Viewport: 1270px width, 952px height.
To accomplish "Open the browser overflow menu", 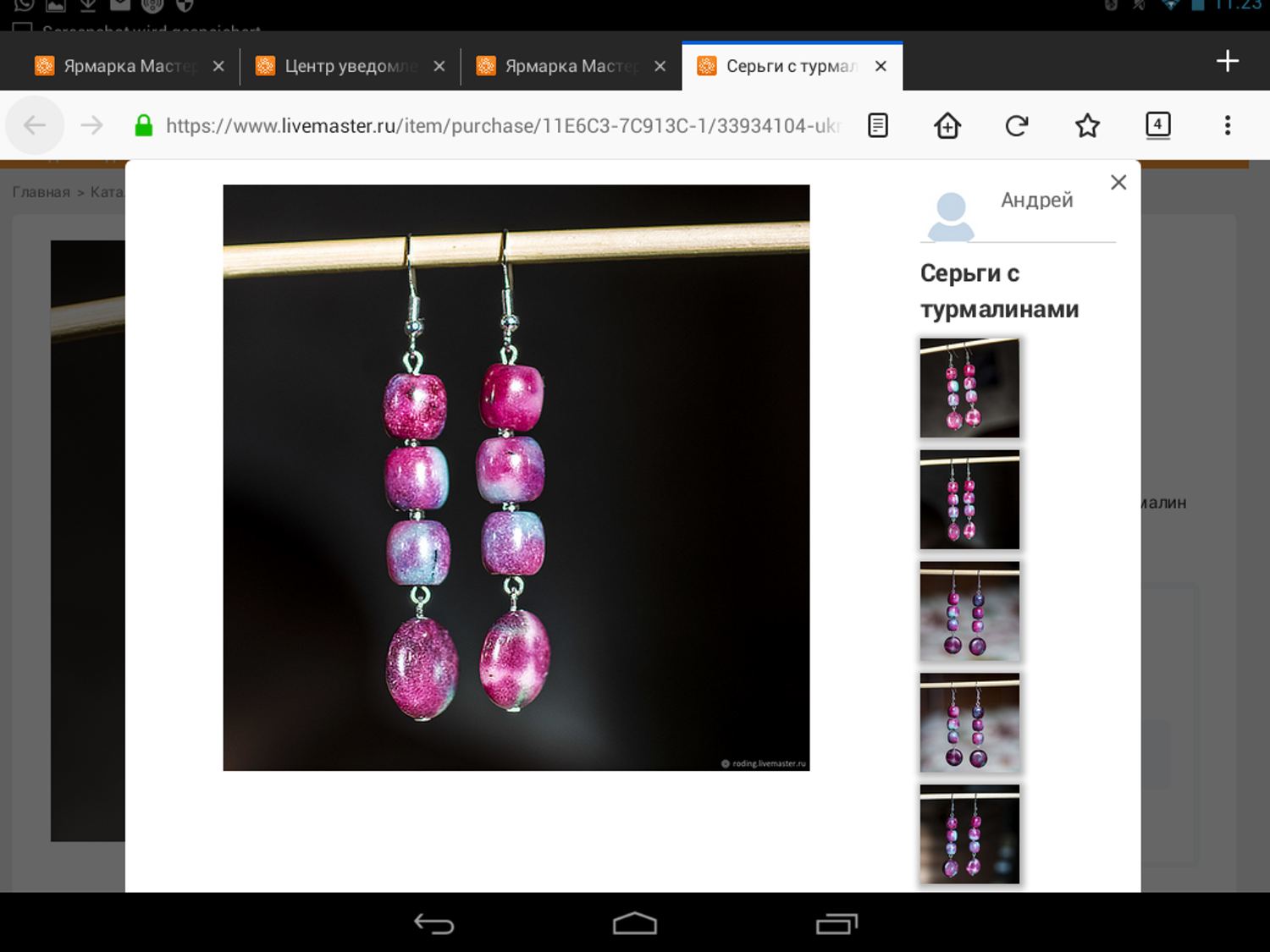I will tap(1227, 126).
